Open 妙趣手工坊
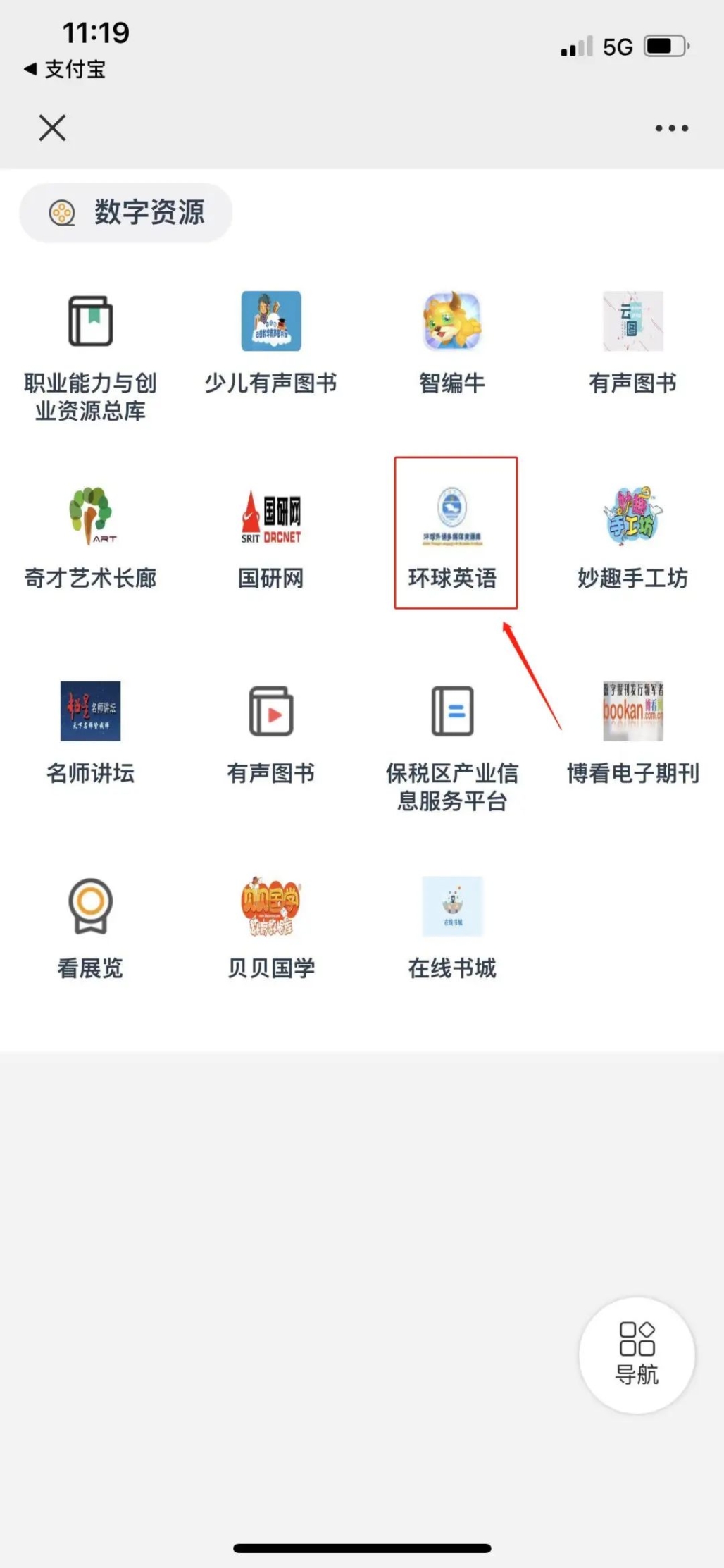Image resolution: width=724 pixels, height=1568 pixels. tap(632, 537)
